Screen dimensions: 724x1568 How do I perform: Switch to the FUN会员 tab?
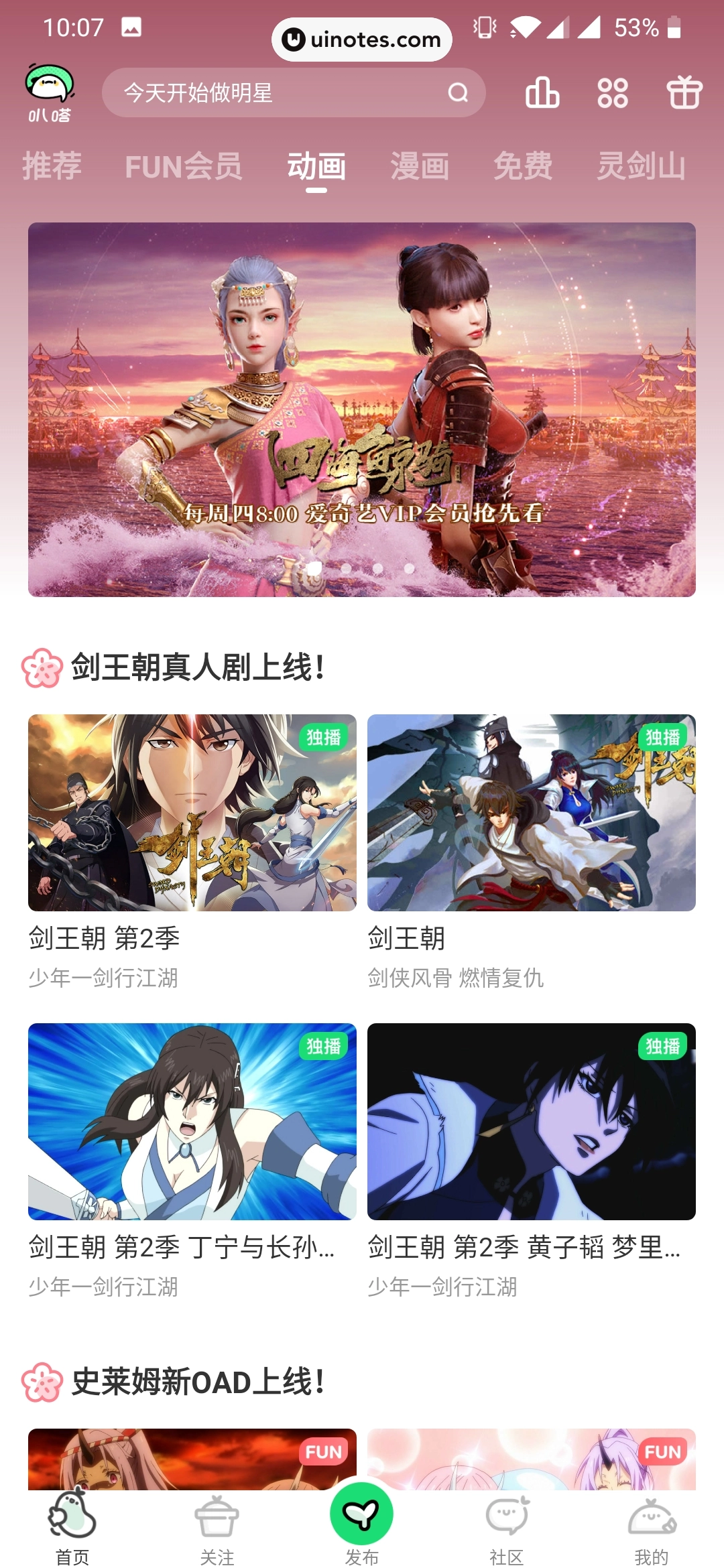click(x=183, y=166)
